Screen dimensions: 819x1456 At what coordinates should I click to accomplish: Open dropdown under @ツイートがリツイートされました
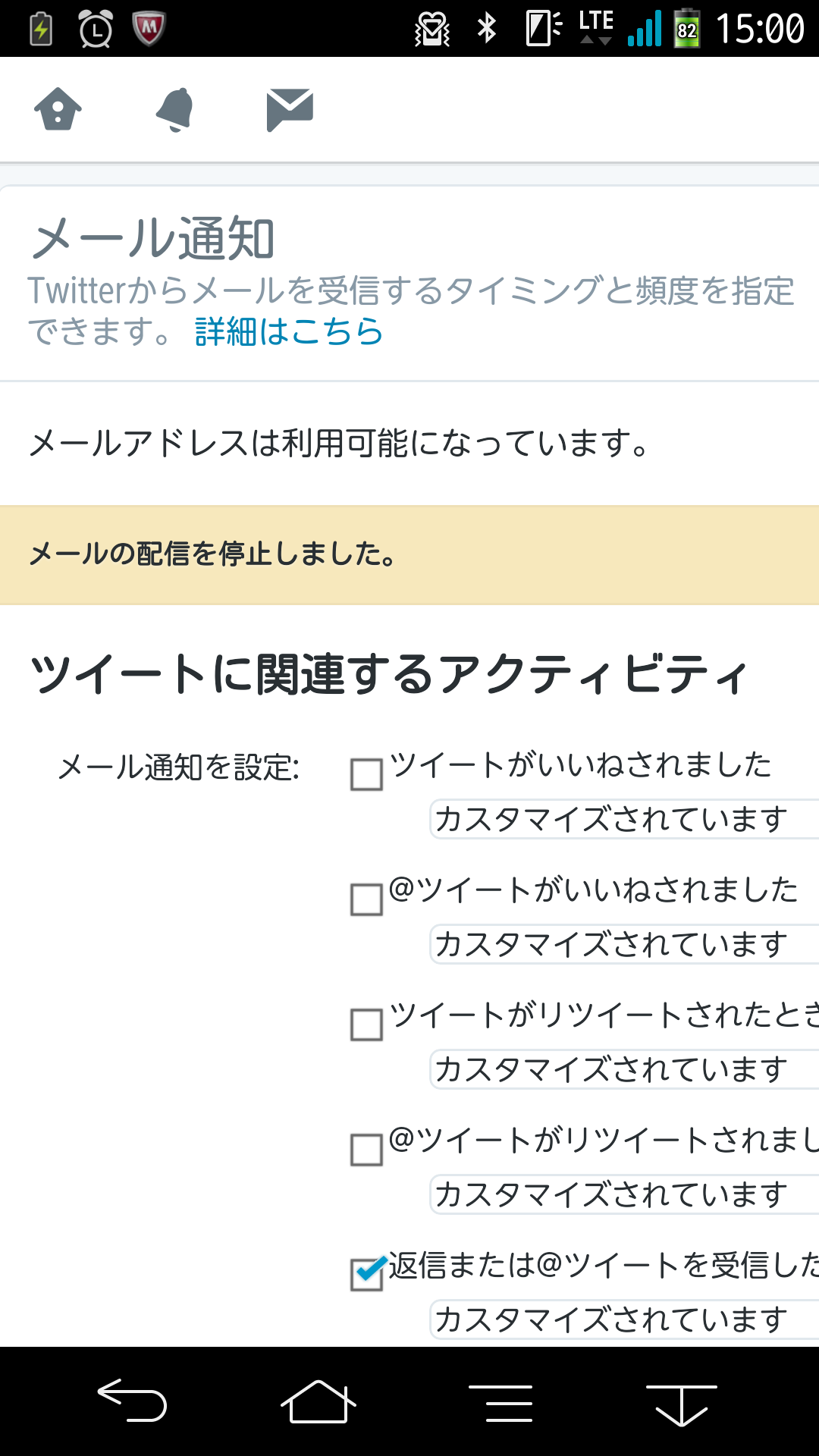[x=622, y=1194]
